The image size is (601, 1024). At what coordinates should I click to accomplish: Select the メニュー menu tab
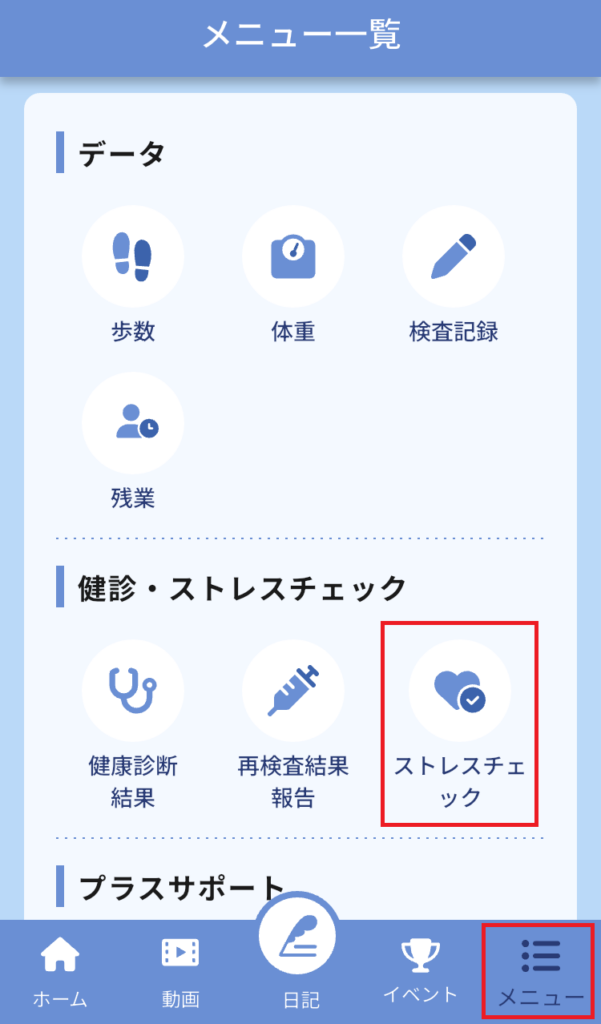(x=540, y=971)
